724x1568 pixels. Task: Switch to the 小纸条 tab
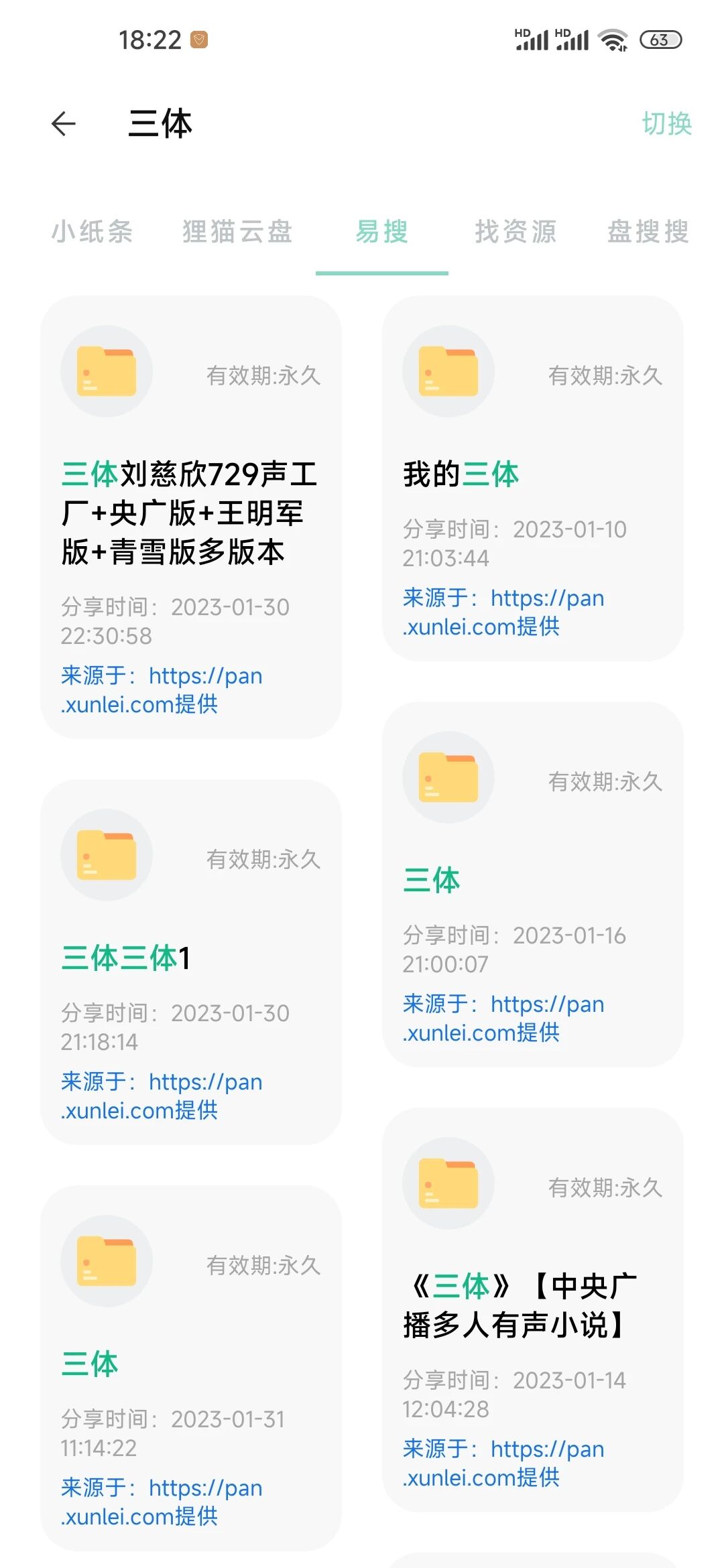[93, 232]
